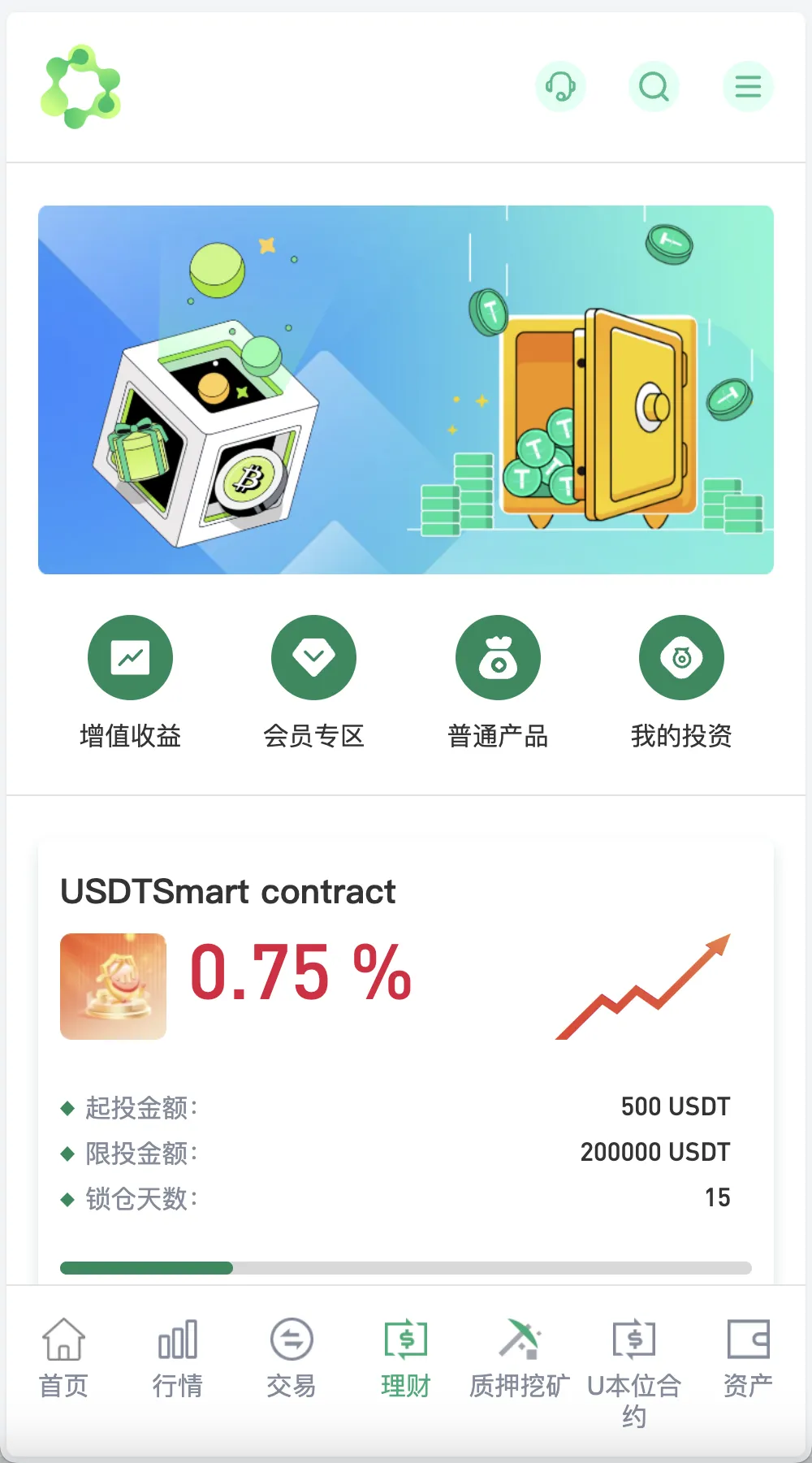Image resolution: width=812 pixels, height=1463 pixels.
Task: Select the 增值收益 circular icon
Action: [x=130, y=657]
